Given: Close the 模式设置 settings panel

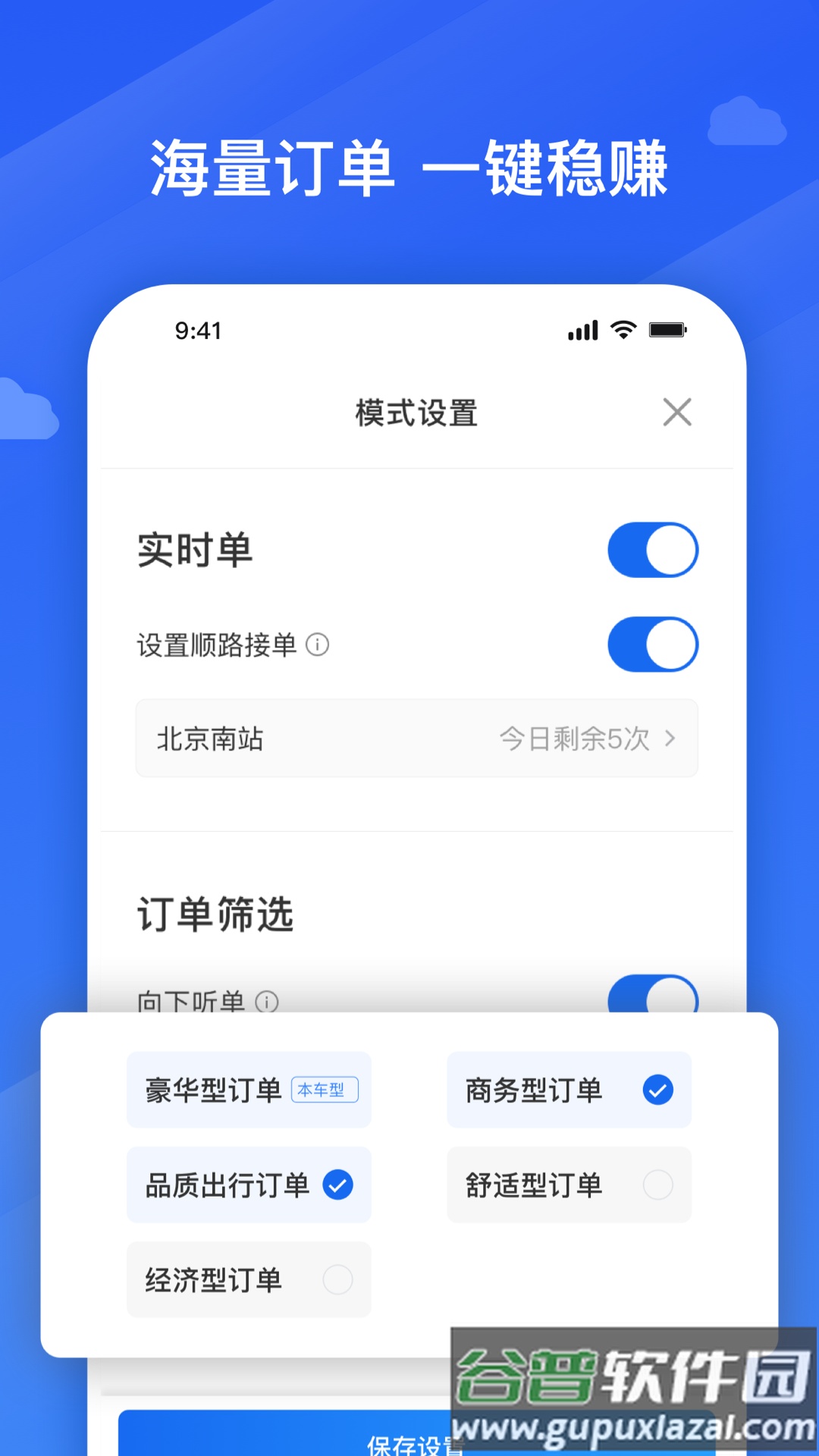Looking at the screenshot, I should [677, 413].
